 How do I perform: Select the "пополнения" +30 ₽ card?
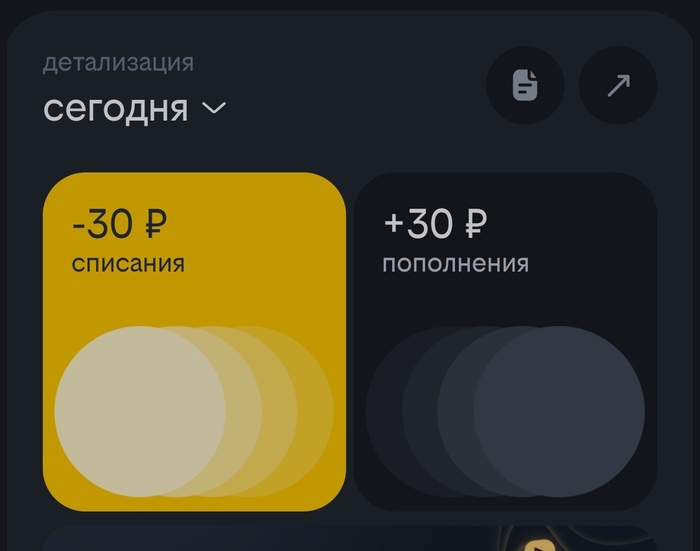click(x=505, y=341)
